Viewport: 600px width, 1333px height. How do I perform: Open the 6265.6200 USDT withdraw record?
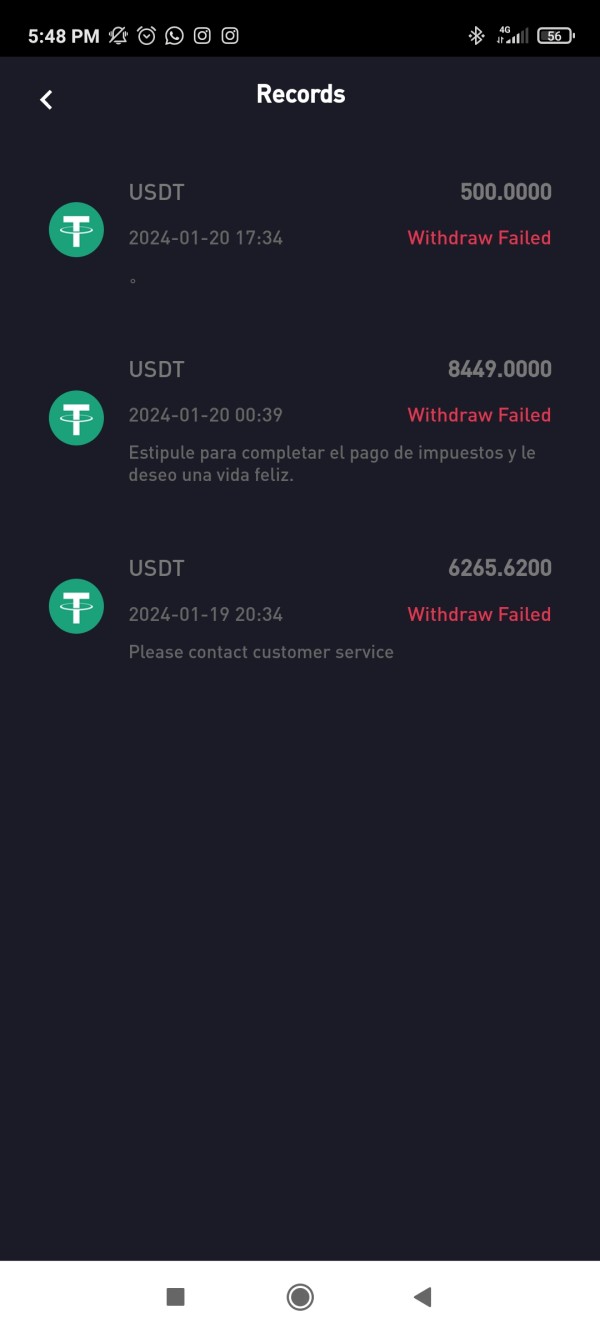tap(300, 609)
